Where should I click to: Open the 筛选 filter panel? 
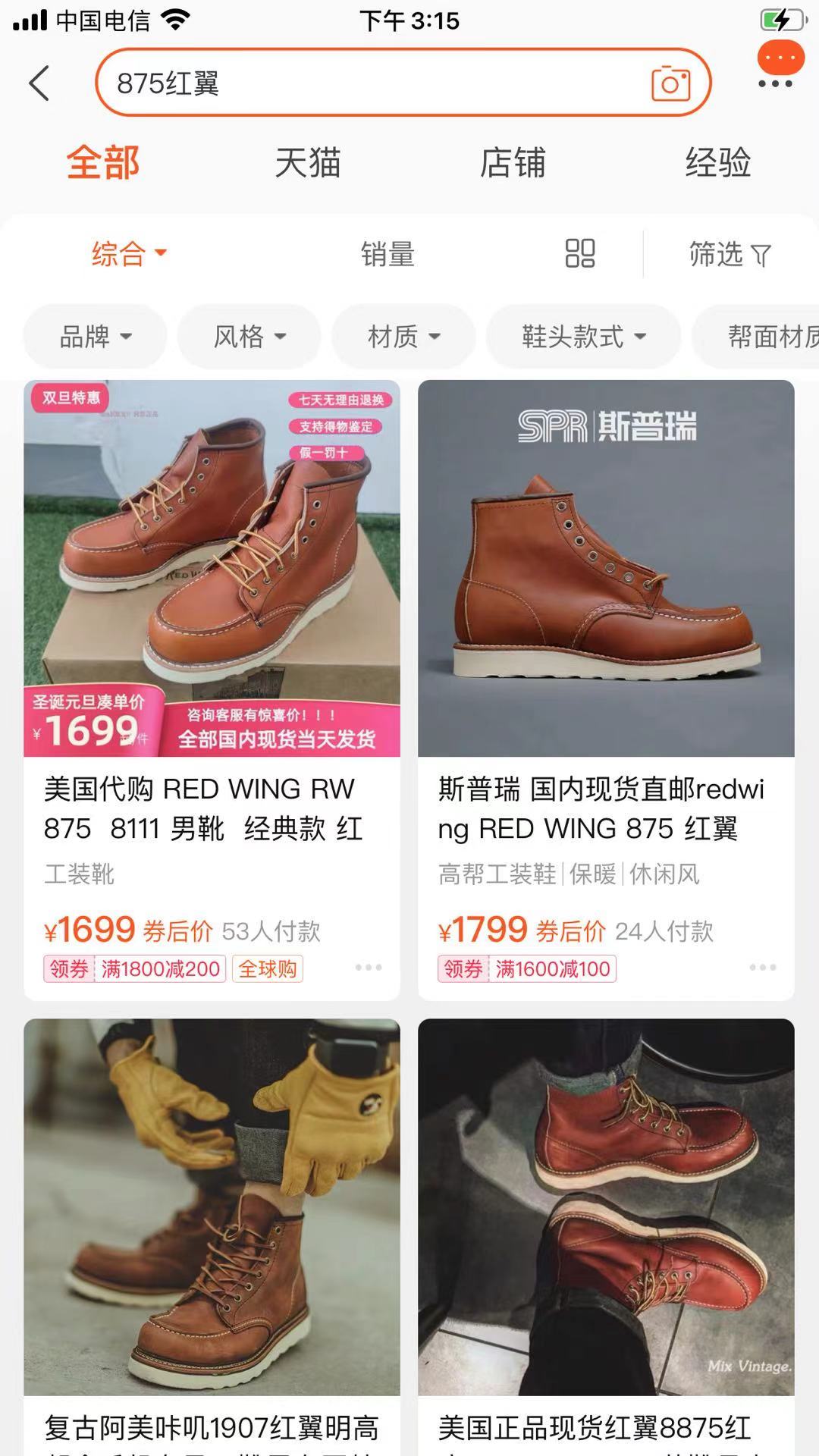click(x=730, y=254)
